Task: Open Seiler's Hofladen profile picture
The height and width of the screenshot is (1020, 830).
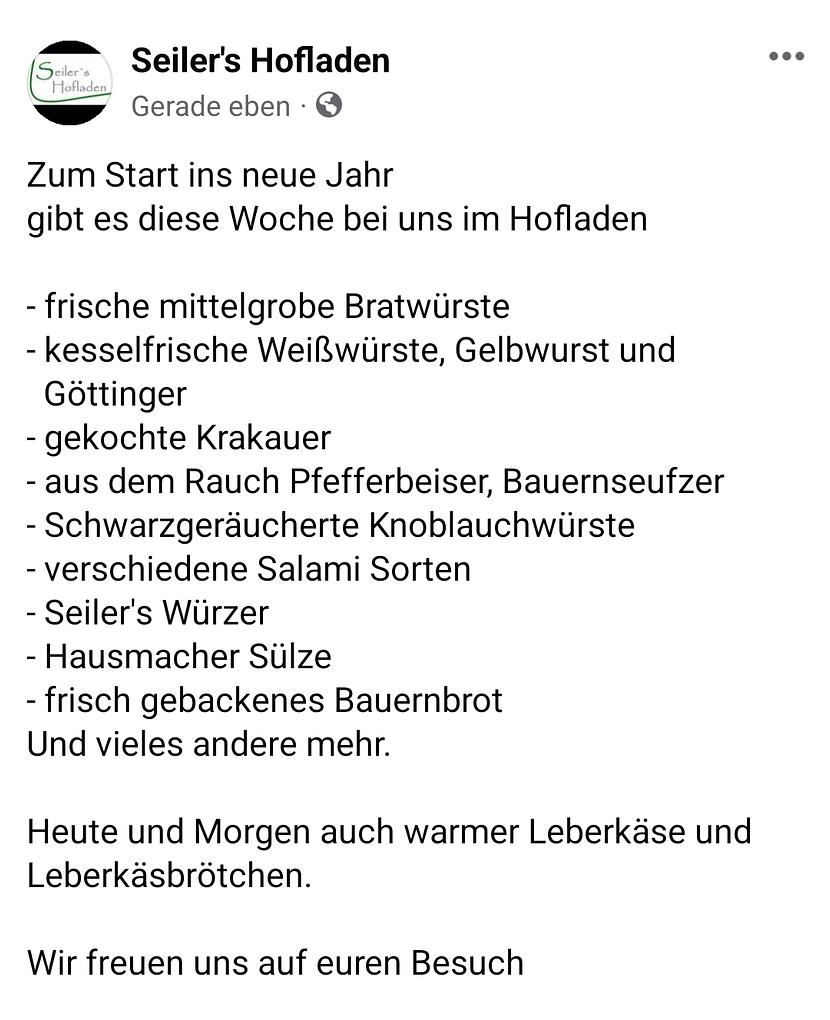Action: (69, 82)
